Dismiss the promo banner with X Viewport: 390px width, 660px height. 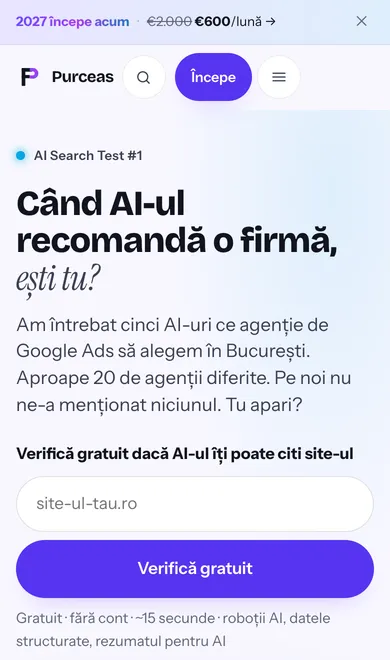[x=361, y=21]
